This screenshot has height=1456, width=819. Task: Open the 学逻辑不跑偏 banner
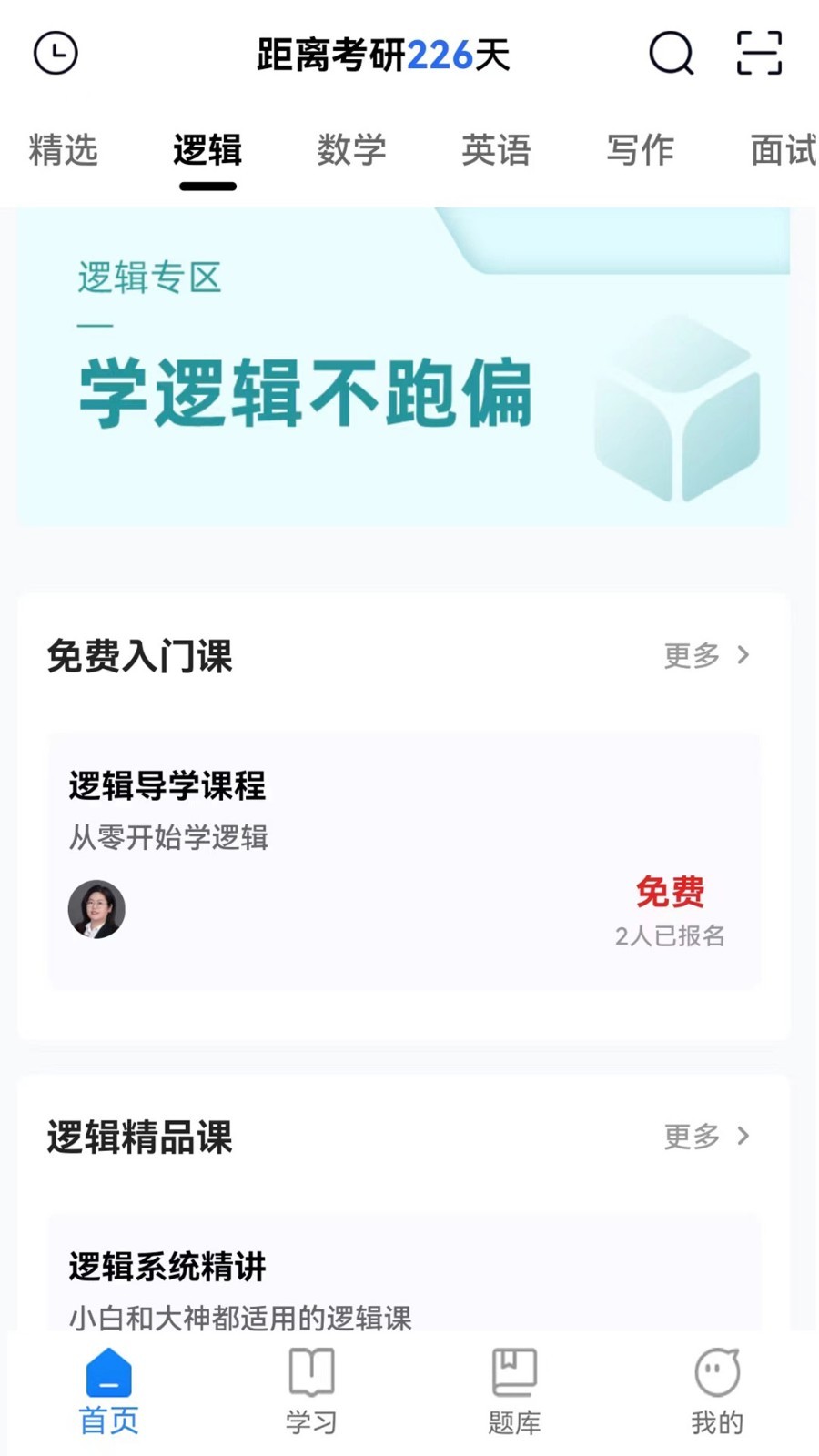tap(403, 367)
